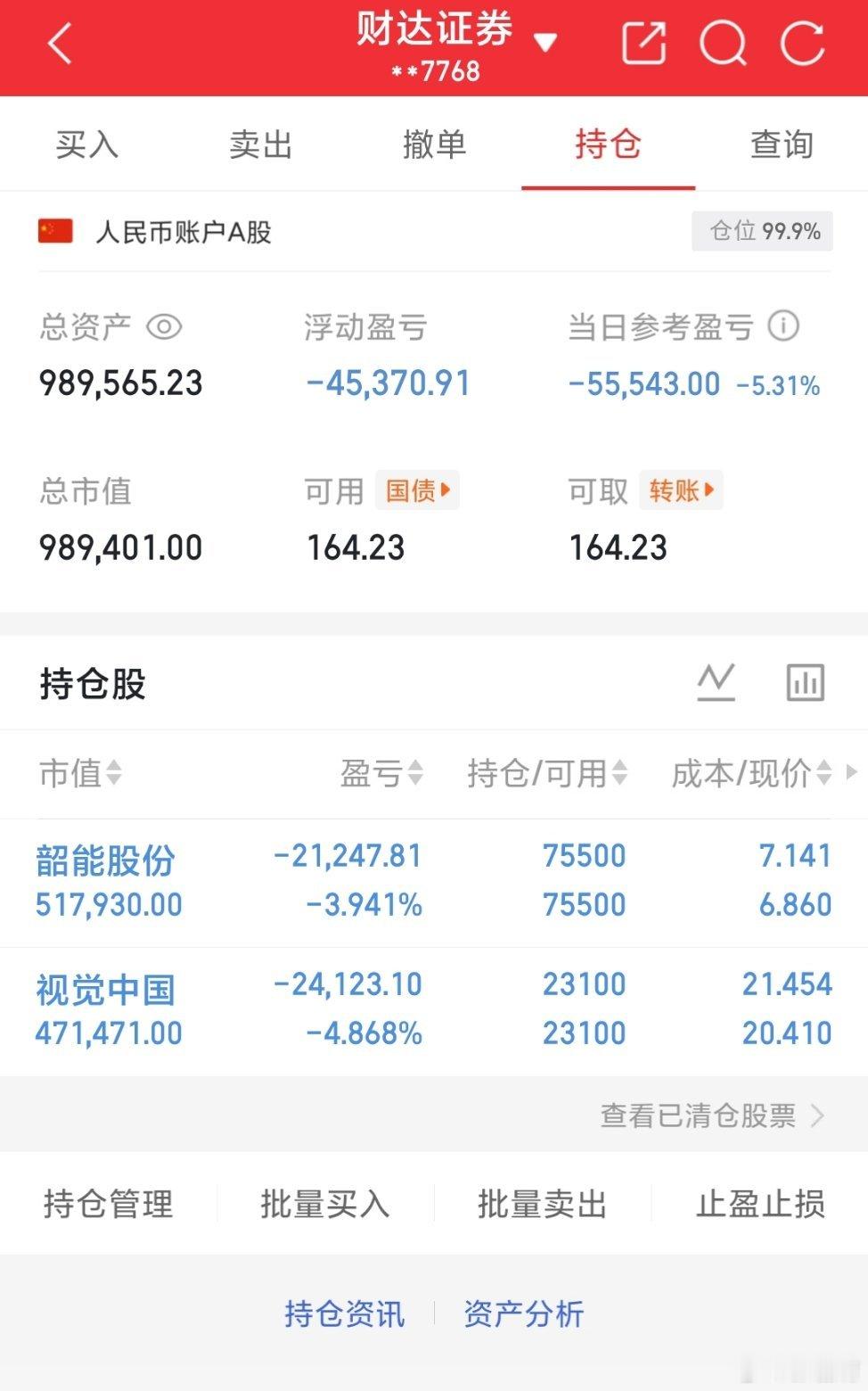This screenshot has width=868, height=1391.
Task: Open the 资产分析 link
Action: [524, 1313]
